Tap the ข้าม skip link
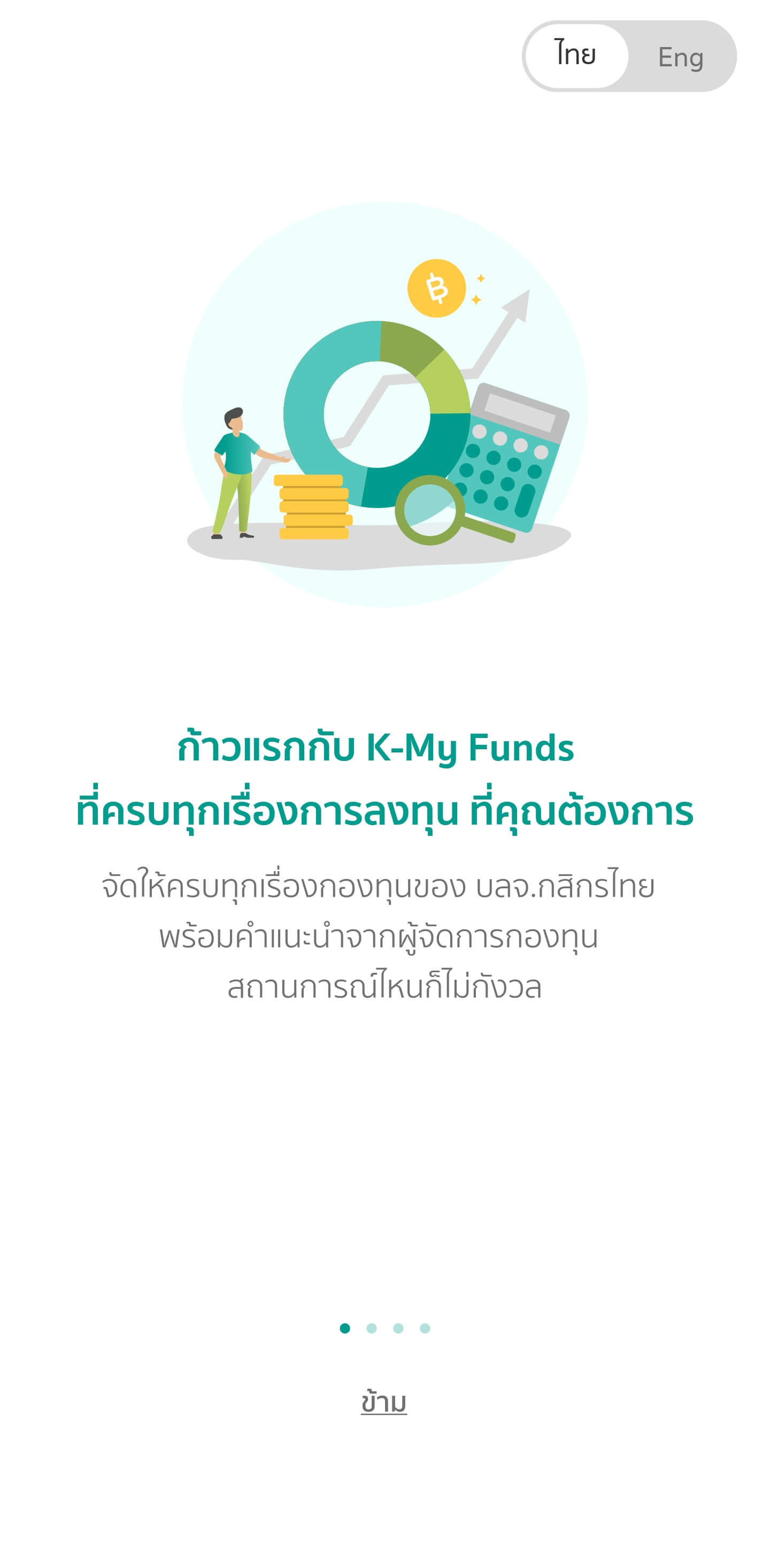 click(x=383, y=1402)
